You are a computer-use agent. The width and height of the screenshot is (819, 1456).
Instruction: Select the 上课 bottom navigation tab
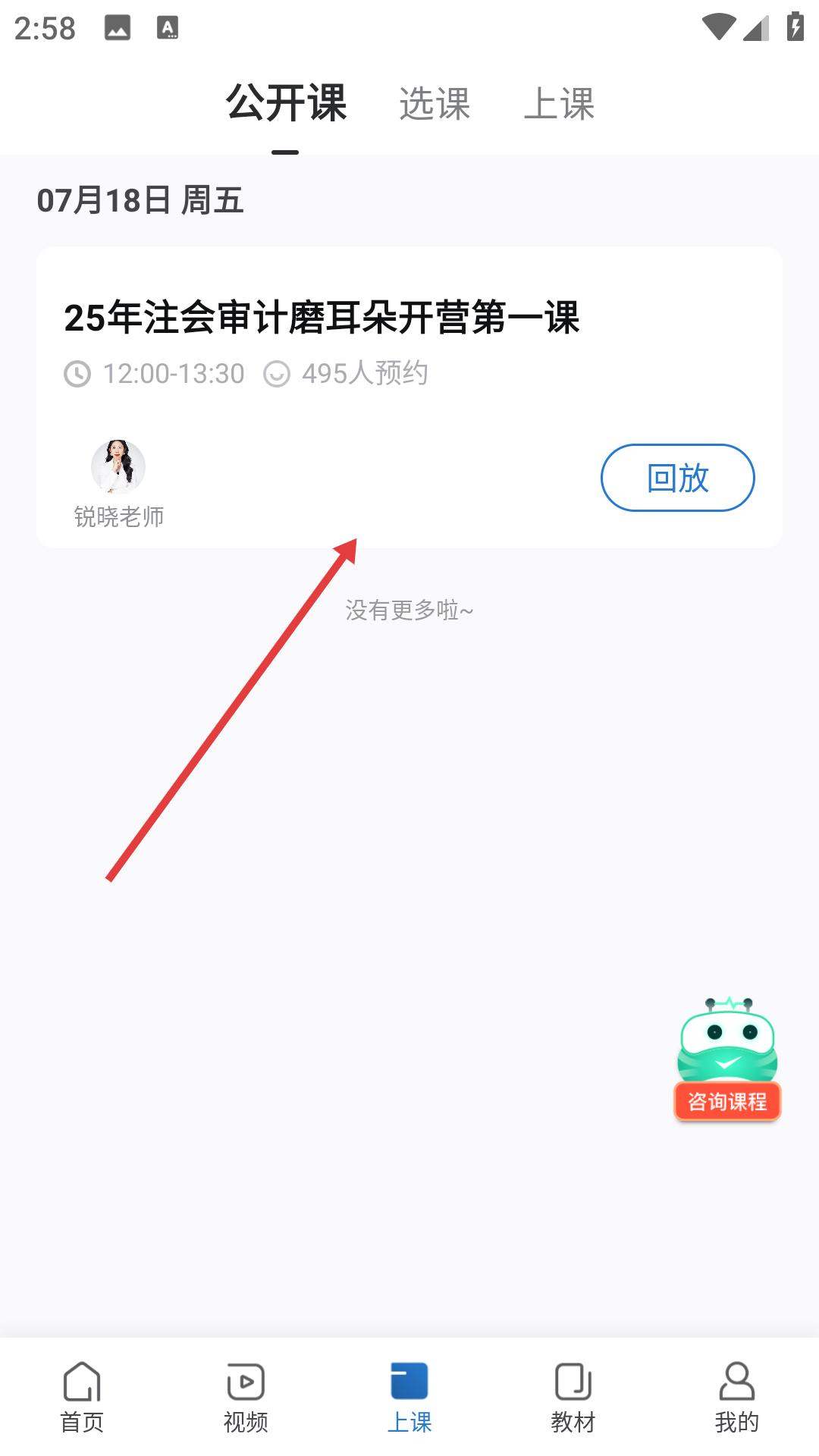pyautogui.click(x=409, y=1398)
